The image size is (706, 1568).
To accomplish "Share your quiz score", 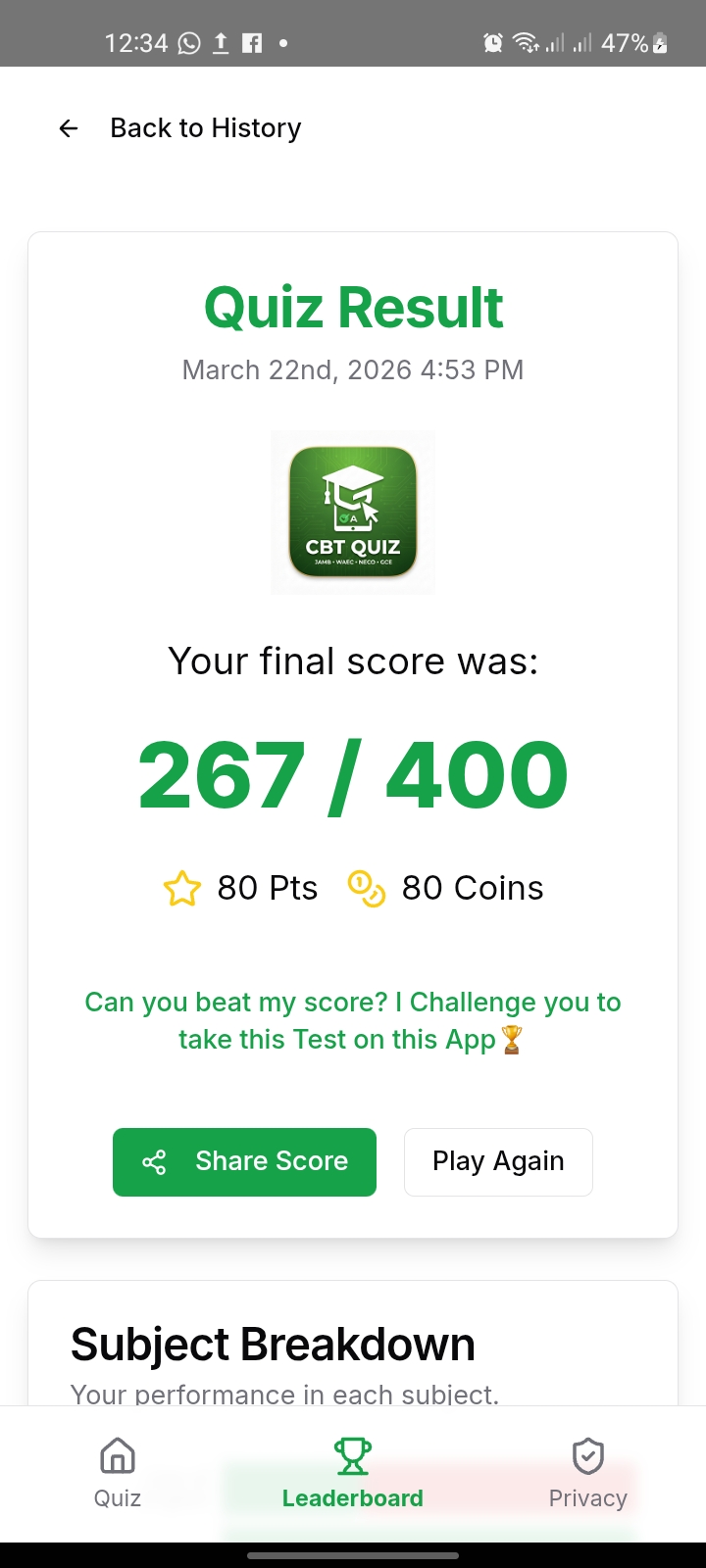I will pyautogui.click(x=244, y=1162).
